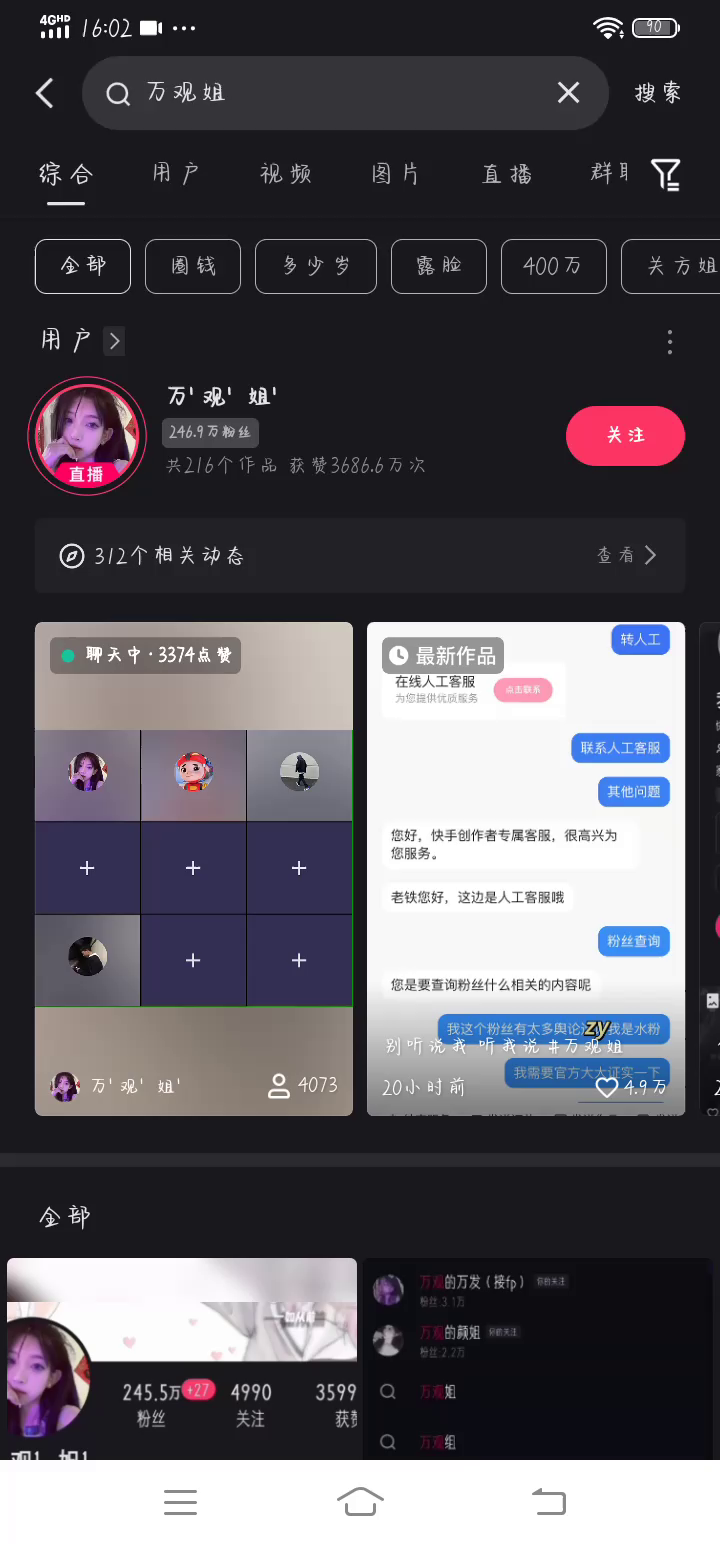Select the 400万 chip
Viewport: 720px width, 1544px height.
coord(553,266)
